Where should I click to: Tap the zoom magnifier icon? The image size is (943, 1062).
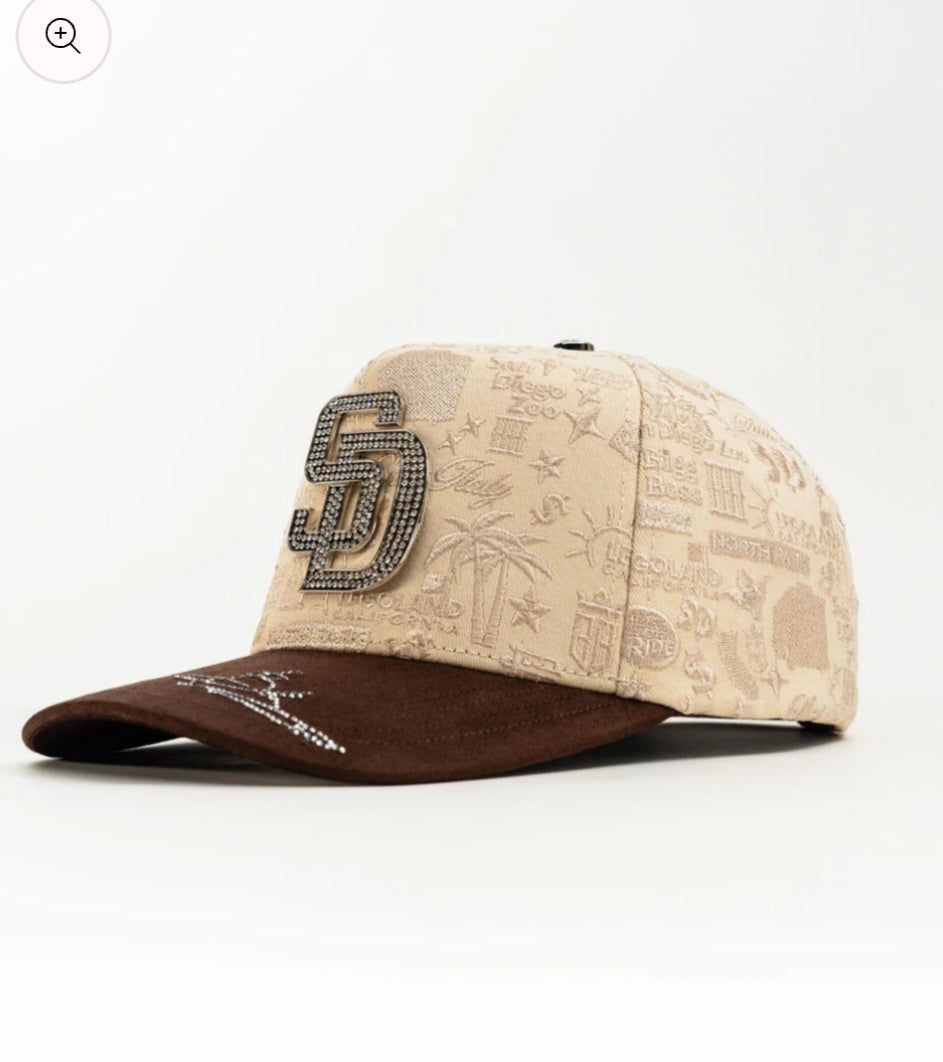coord(63,36)
